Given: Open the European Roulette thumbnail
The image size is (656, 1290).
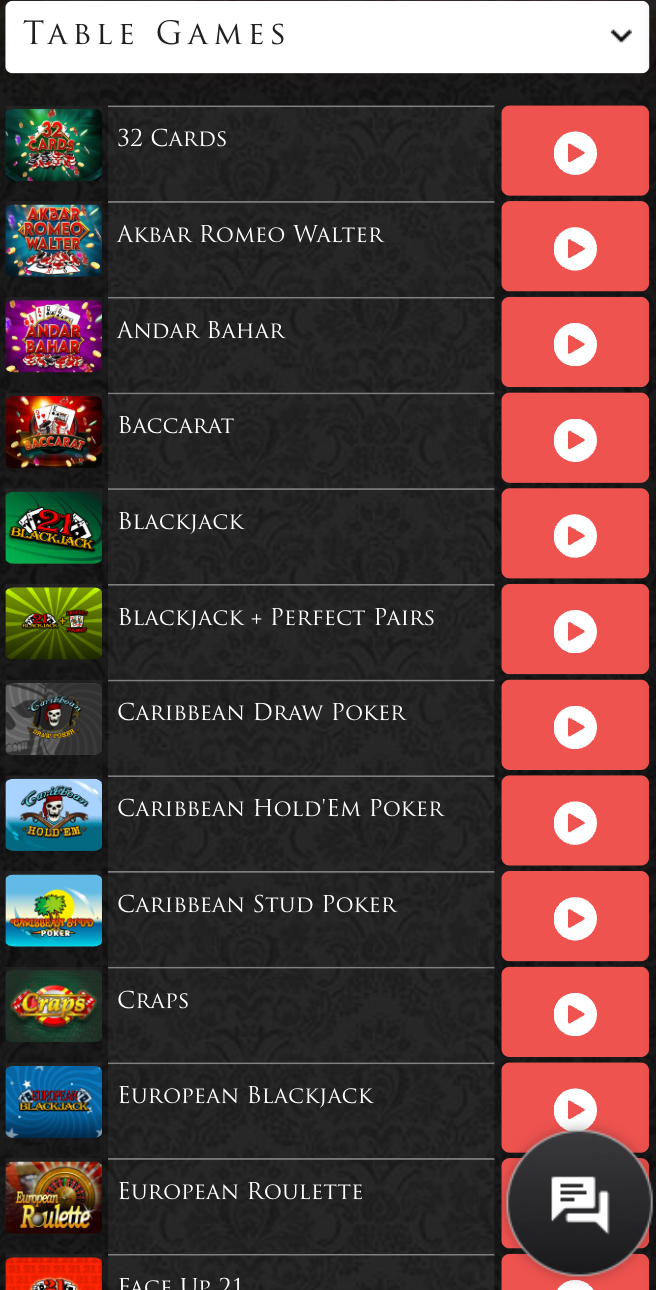Looking at the screenshot, I should pos(54,1196).
